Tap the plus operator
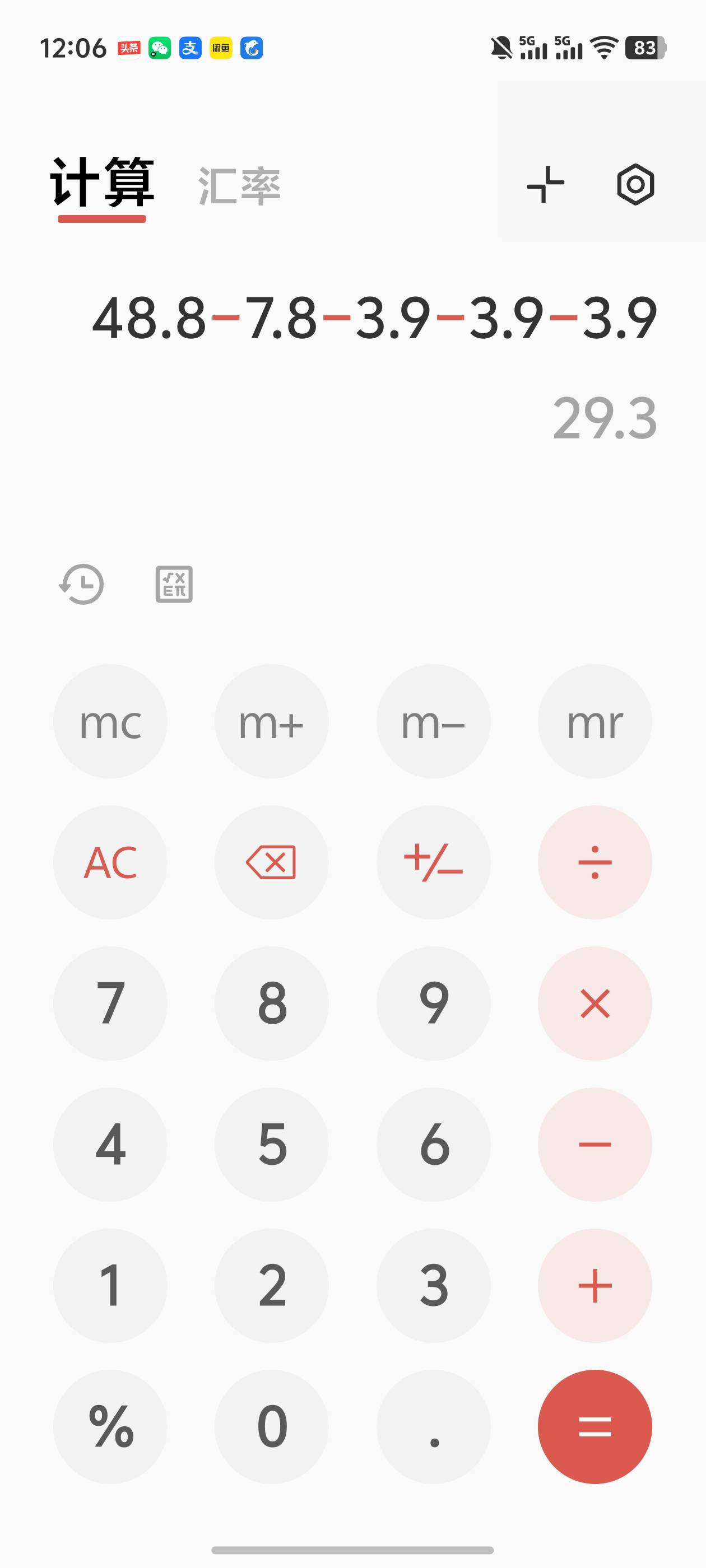The height and width of the screenshot is (1568, 706). (x=594, y=1286)
